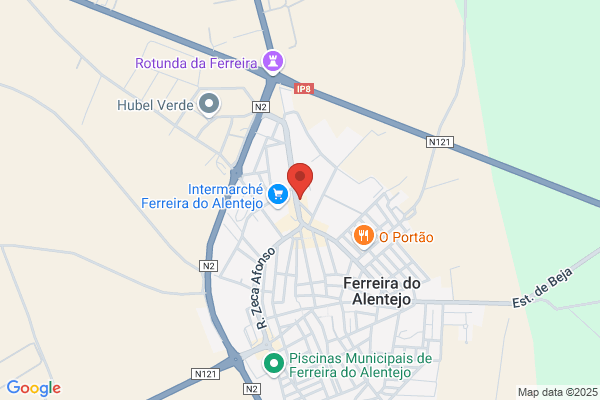Select the O Portão restaurant marker
The width and height of the screenshot is (600, 400).
click(x=364, y=237)
